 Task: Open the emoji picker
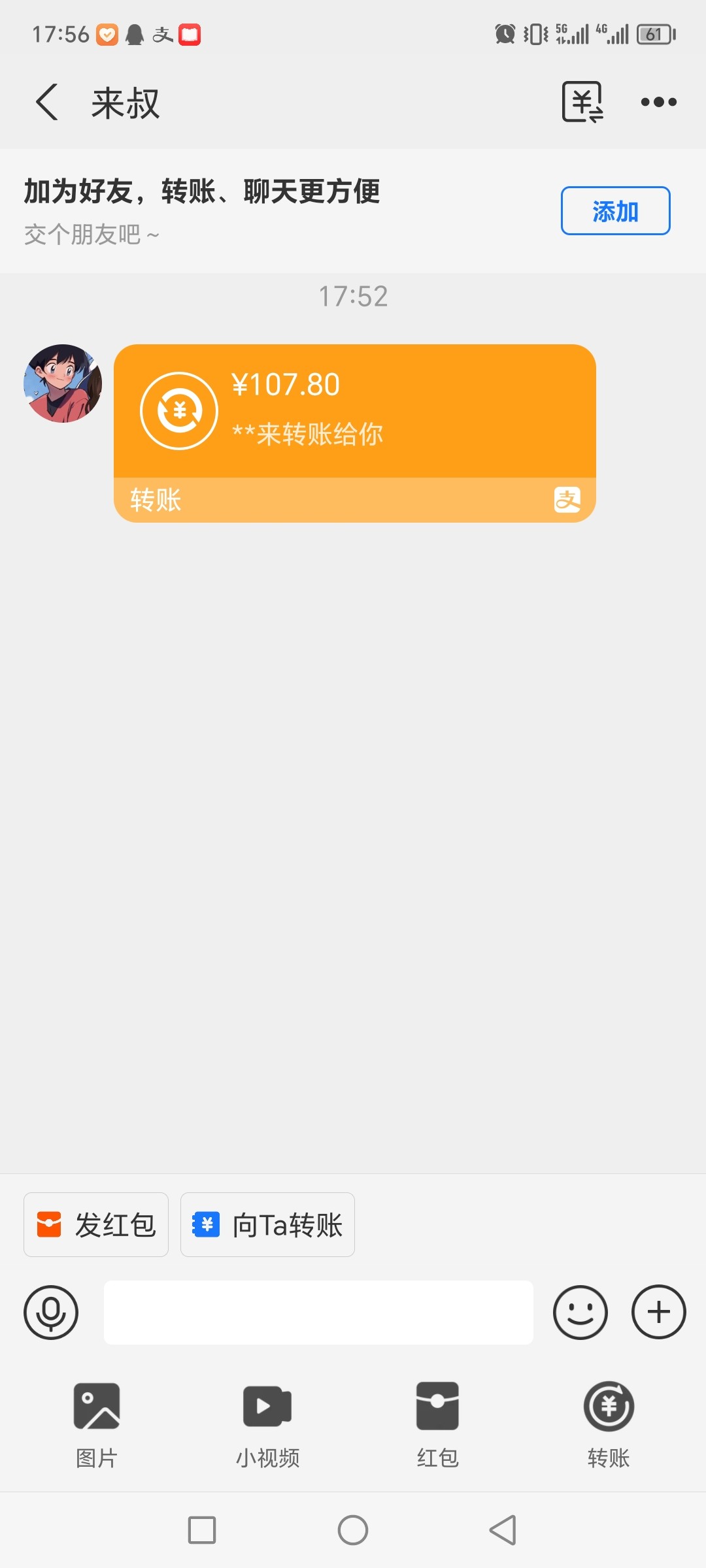click(x=580, y=1313)
